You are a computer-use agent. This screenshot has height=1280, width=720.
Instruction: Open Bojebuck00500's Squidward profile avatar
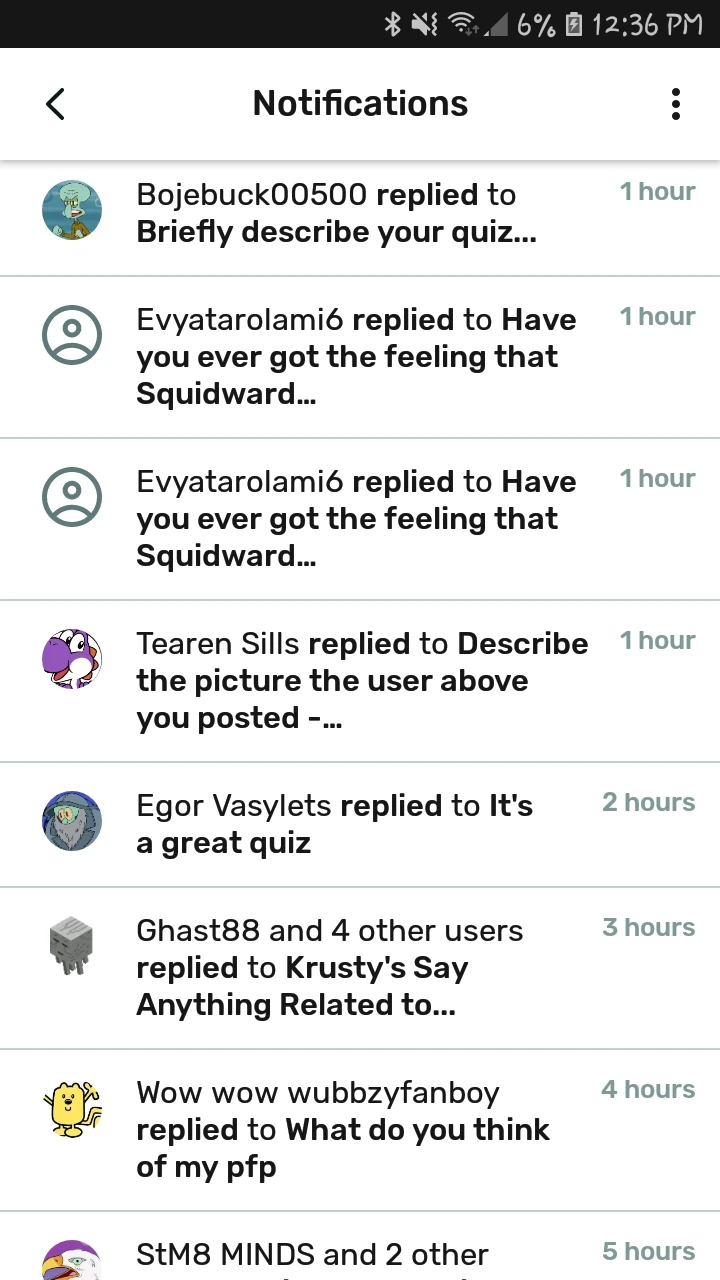click(x=71, y=211)
